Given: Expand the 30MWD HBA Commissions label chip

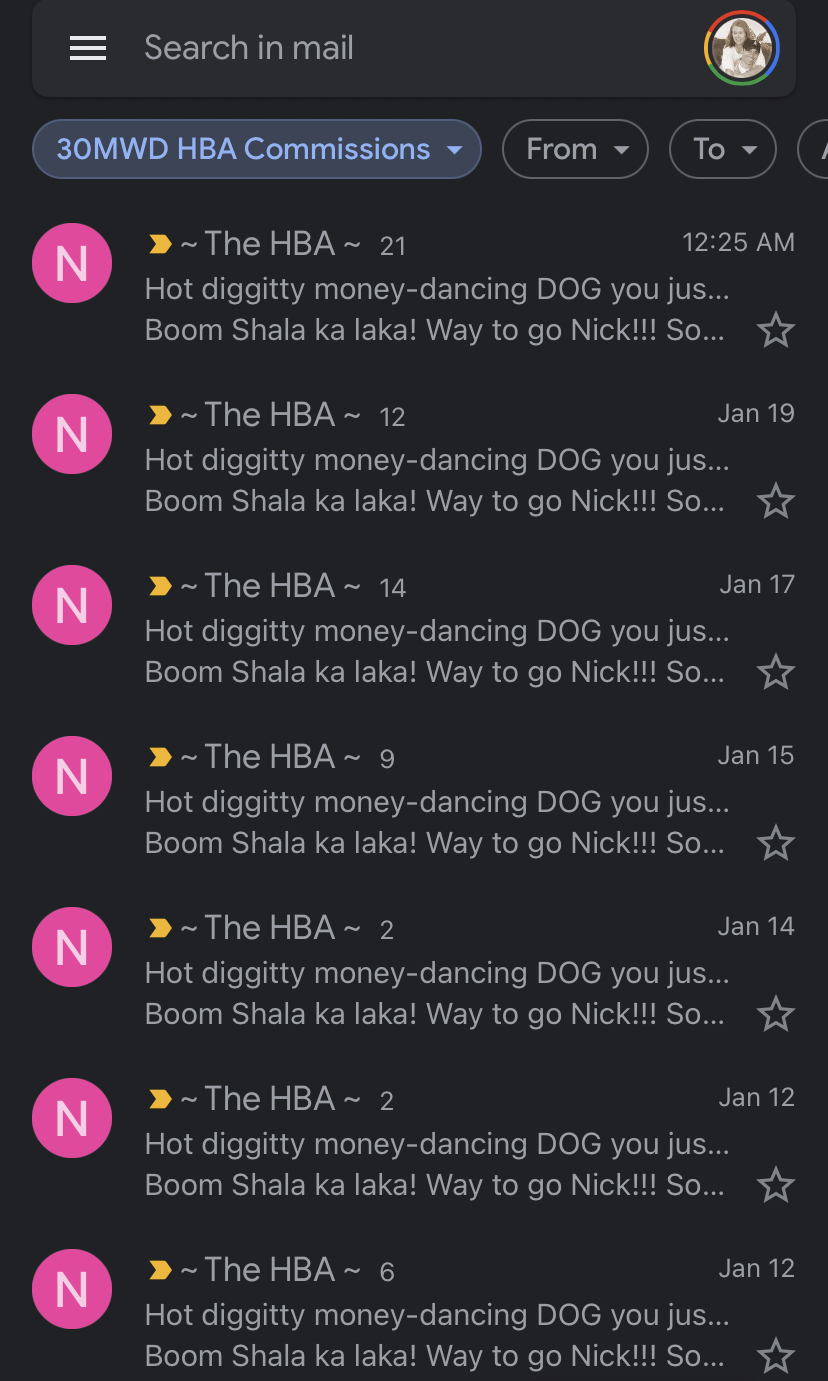Looking at the screenshot, I should pyautogui.click(x=257, y=149).
